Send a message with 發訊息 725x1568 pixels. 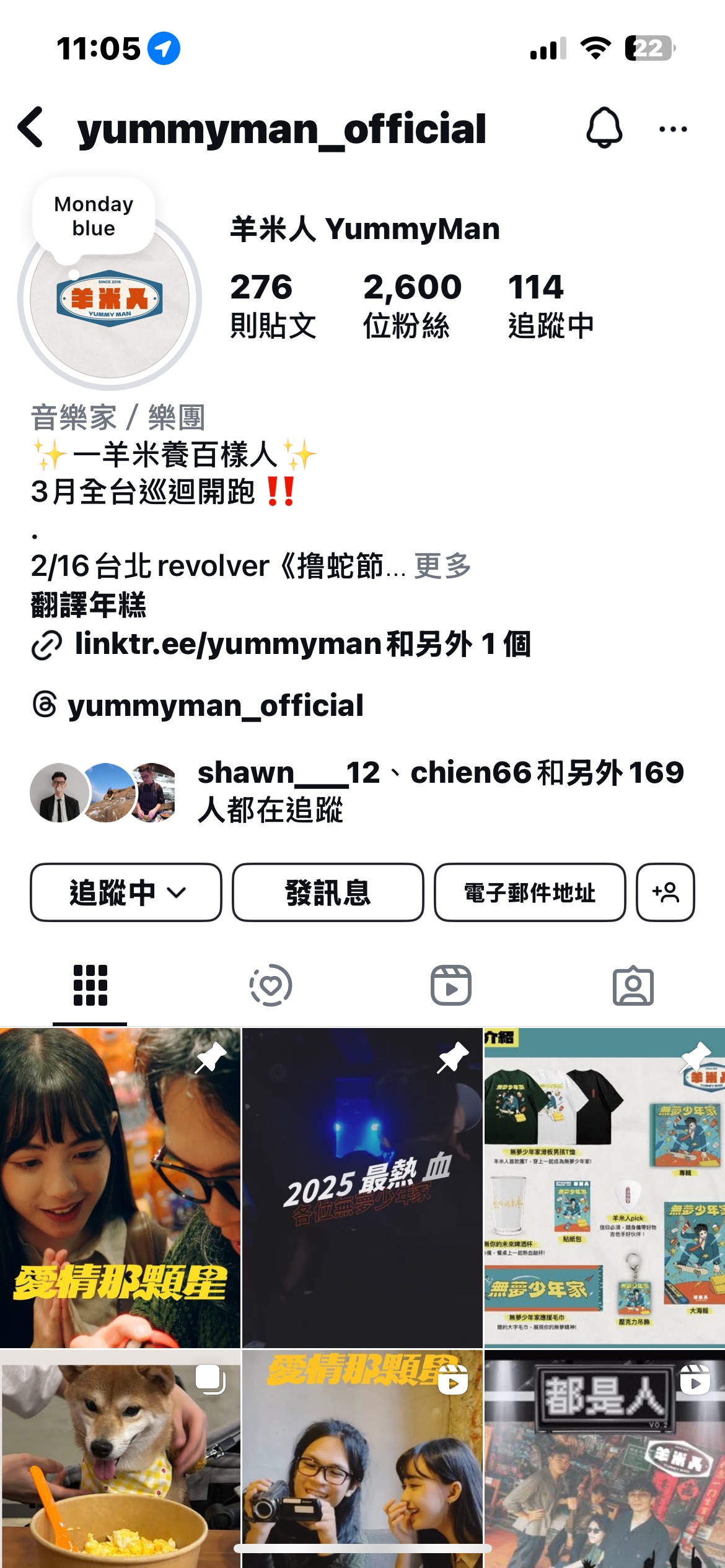tap(328, 892)
